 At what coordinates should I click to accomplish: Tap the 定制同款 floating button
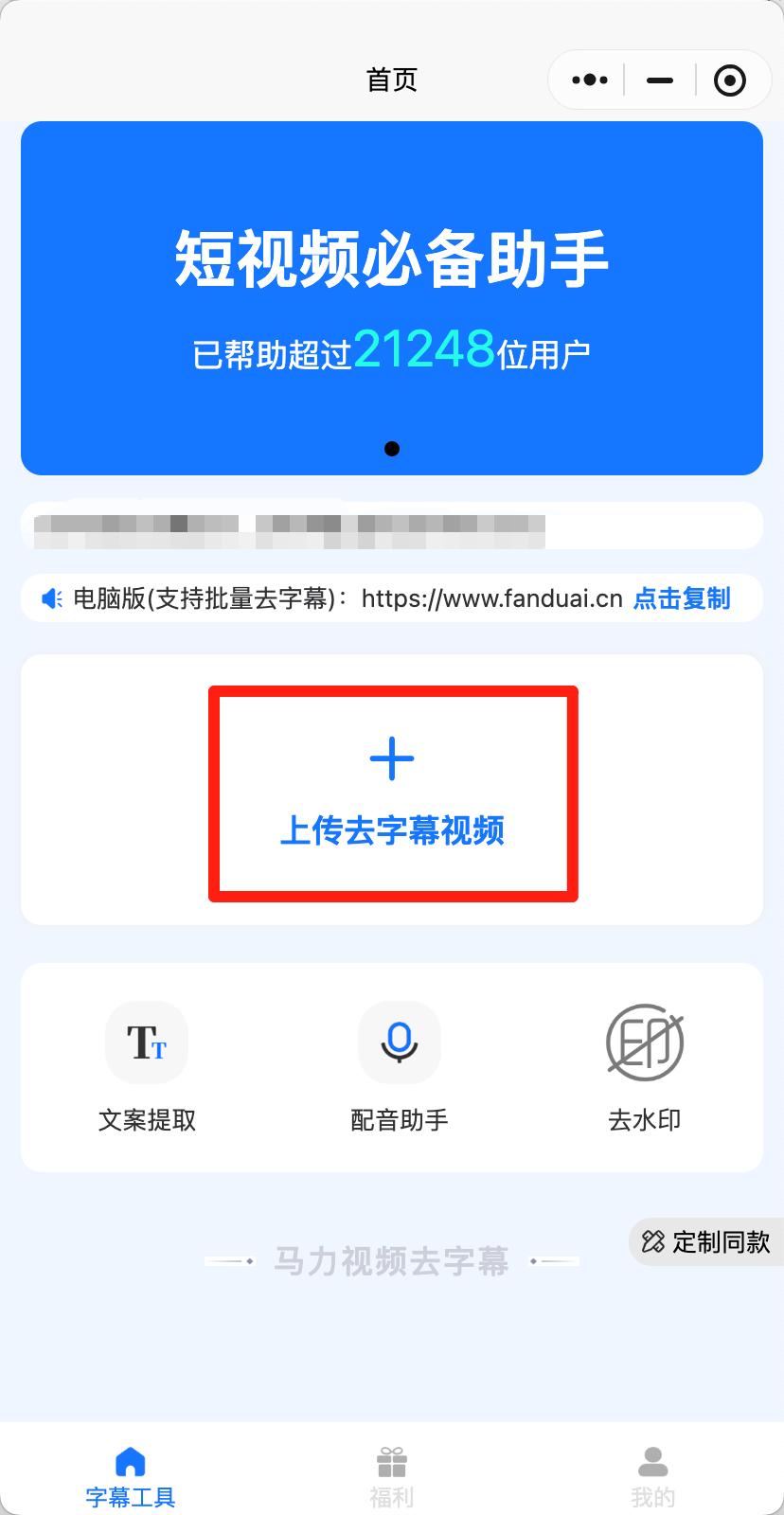click(707, 1241)
